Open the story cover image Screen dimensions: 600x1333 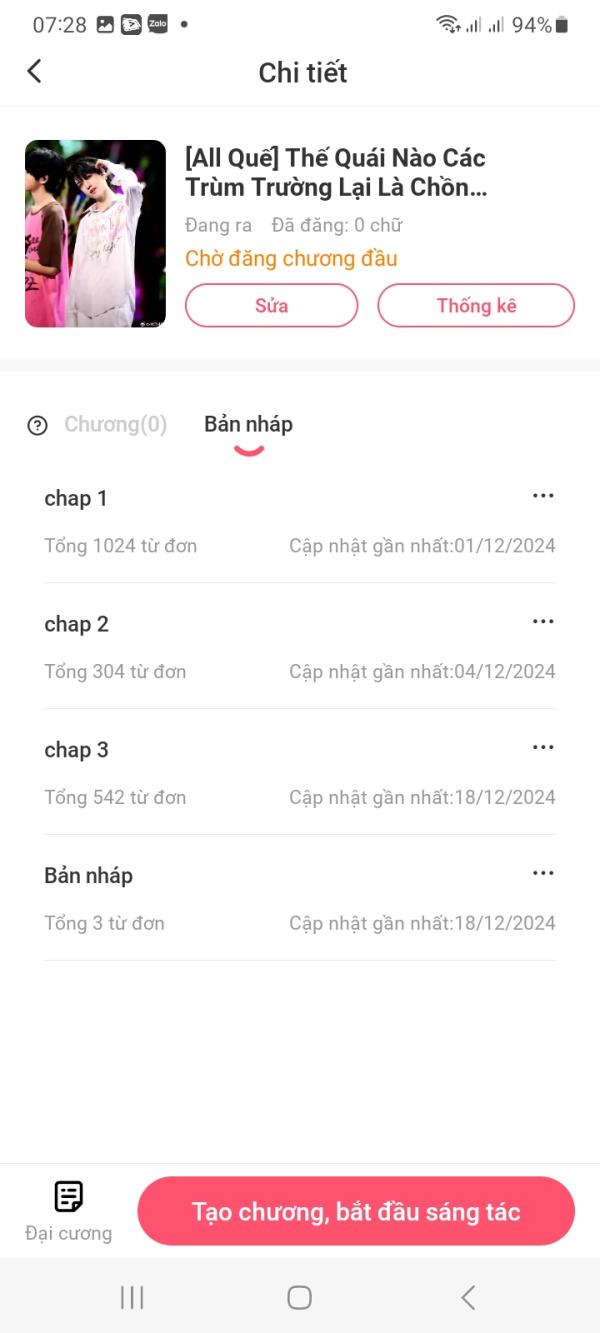coord(95,234)
